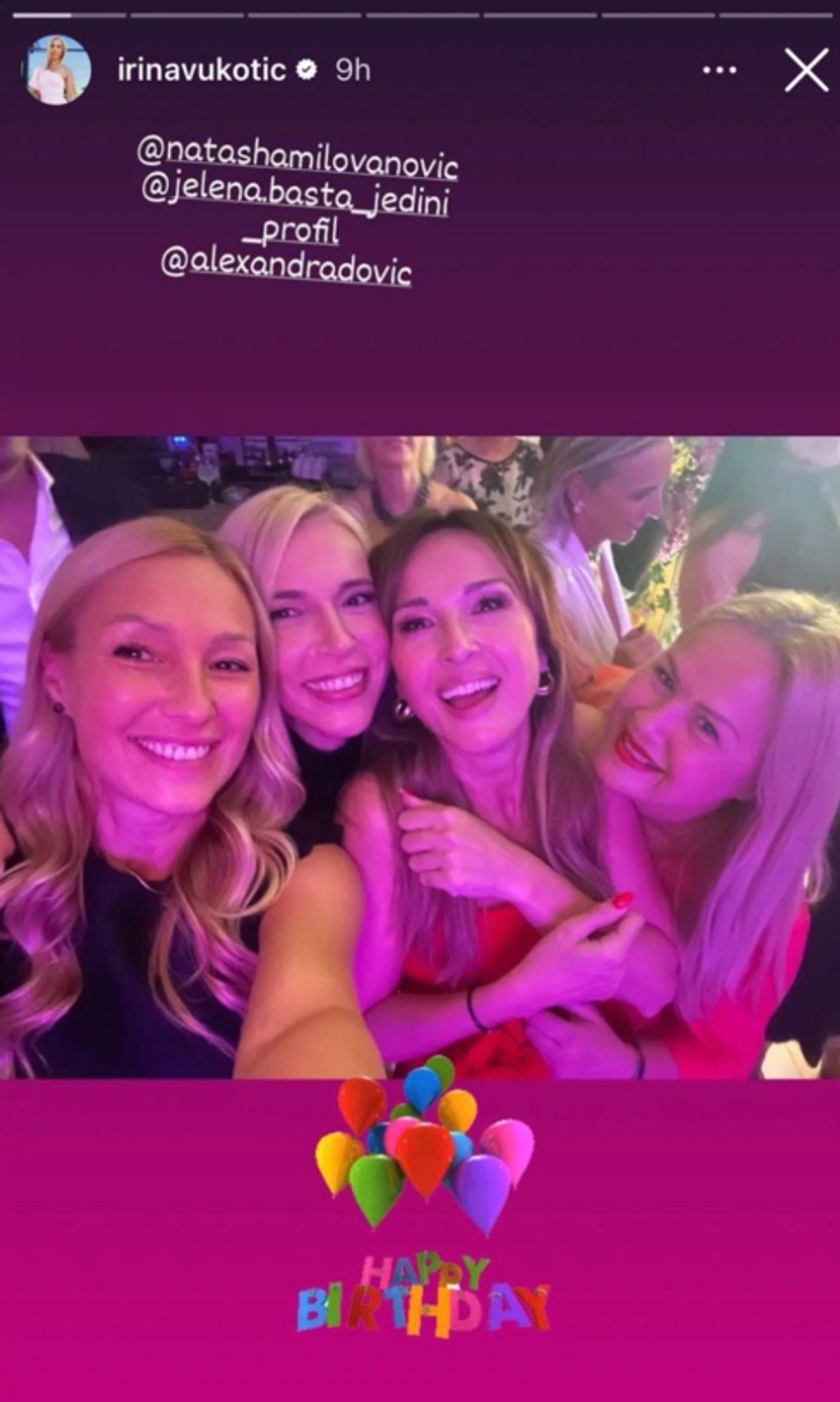
Task: Close the story viewer
Action: (x=806, y=70)
